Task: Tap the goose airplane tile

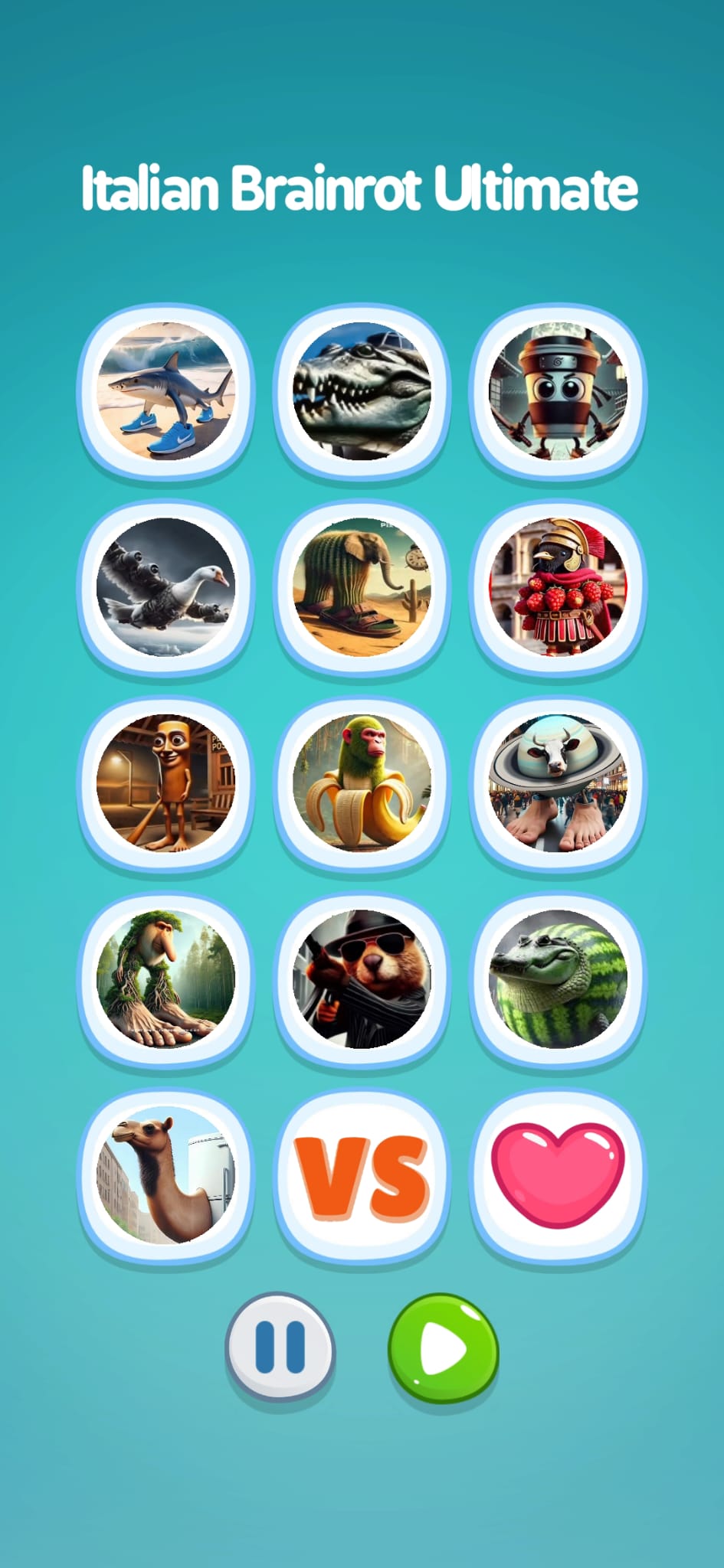Action: point(165,587)
